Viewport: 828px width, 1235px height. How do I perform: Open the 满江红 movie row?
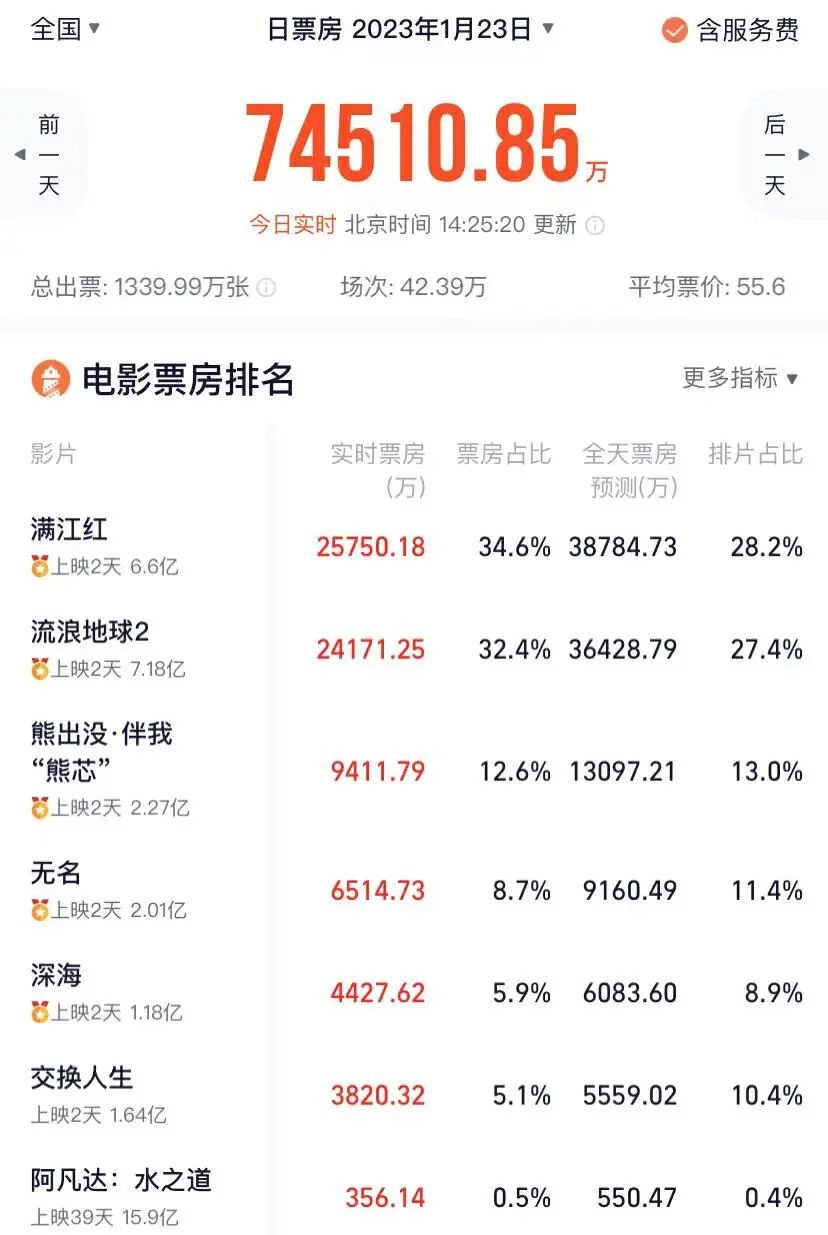(x=414, y=547)
